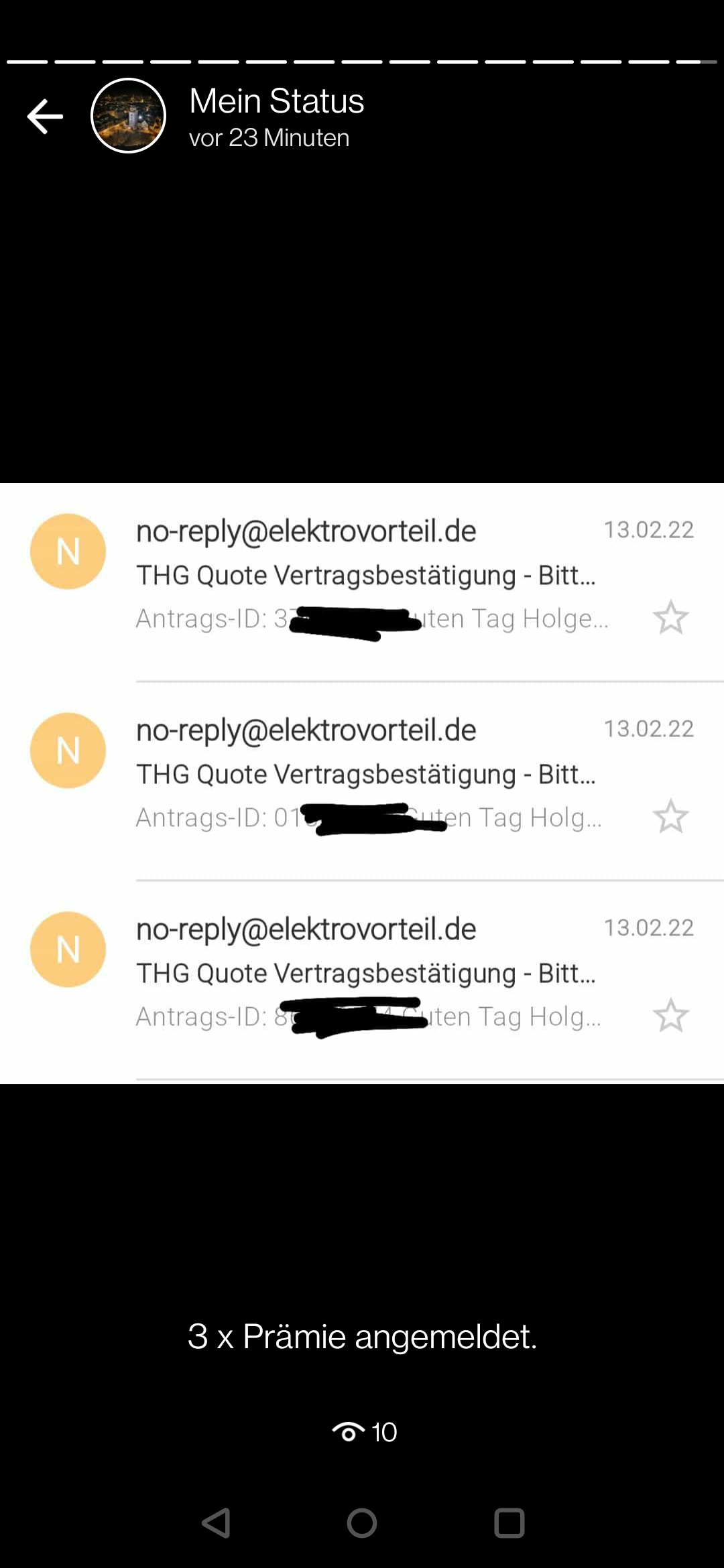
Task: Open the recent apps overview
Action: 509,1523
